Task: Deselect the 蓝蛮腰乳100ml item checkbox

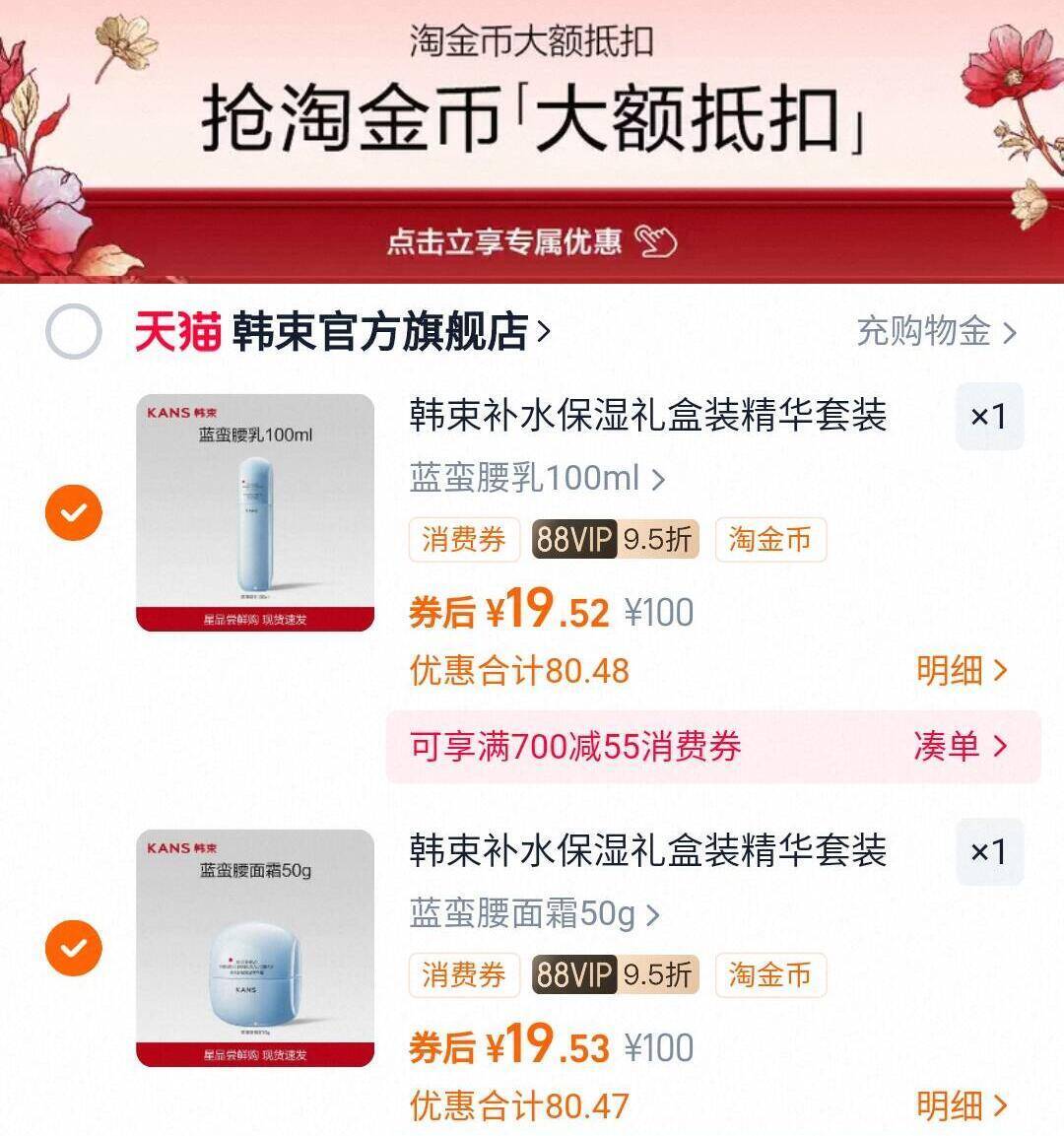Action: pyautogui.click(x=72, y=513)
